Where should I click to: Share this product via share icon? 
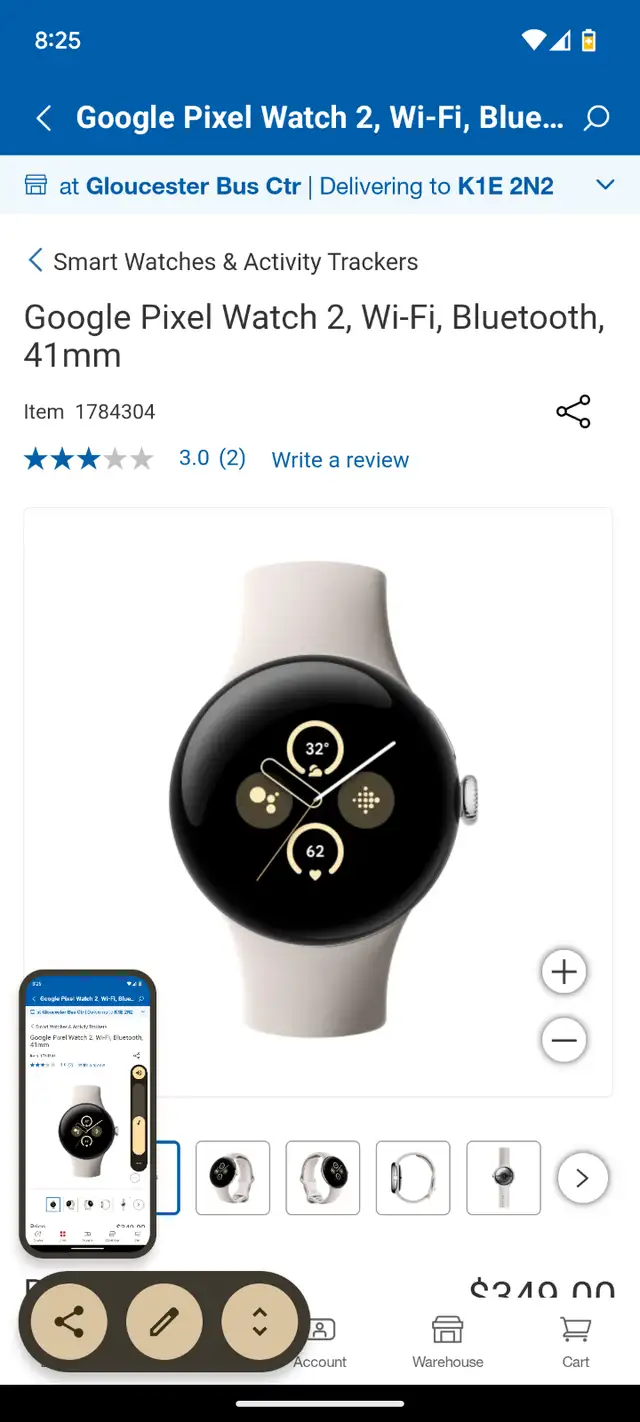(573, 412)
